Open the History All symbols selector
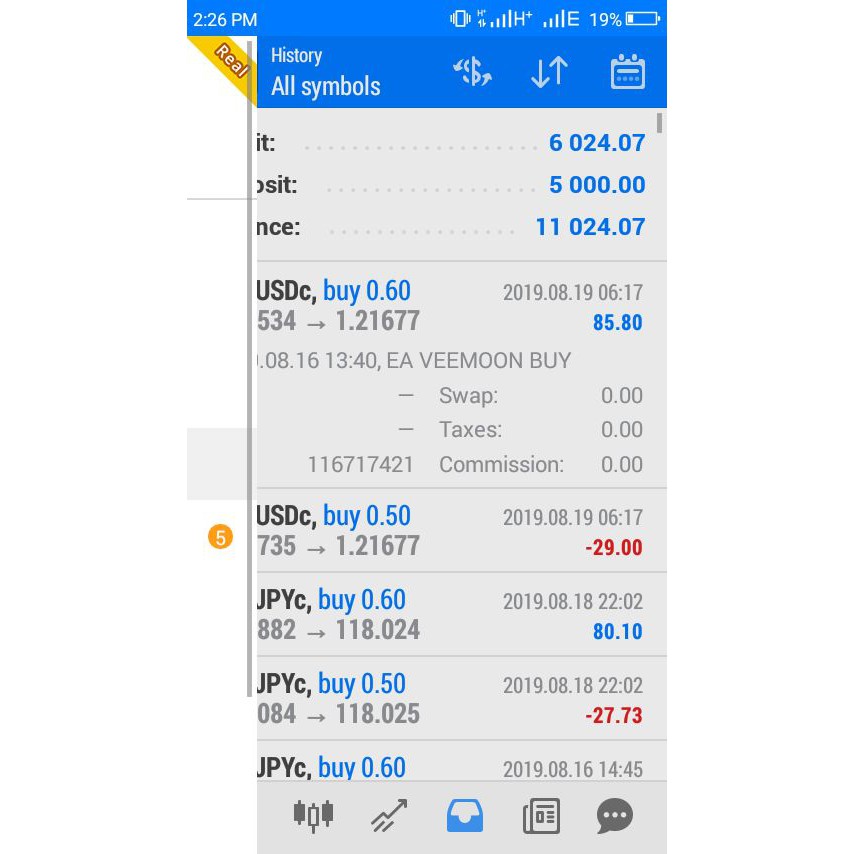 click(326, 72)
